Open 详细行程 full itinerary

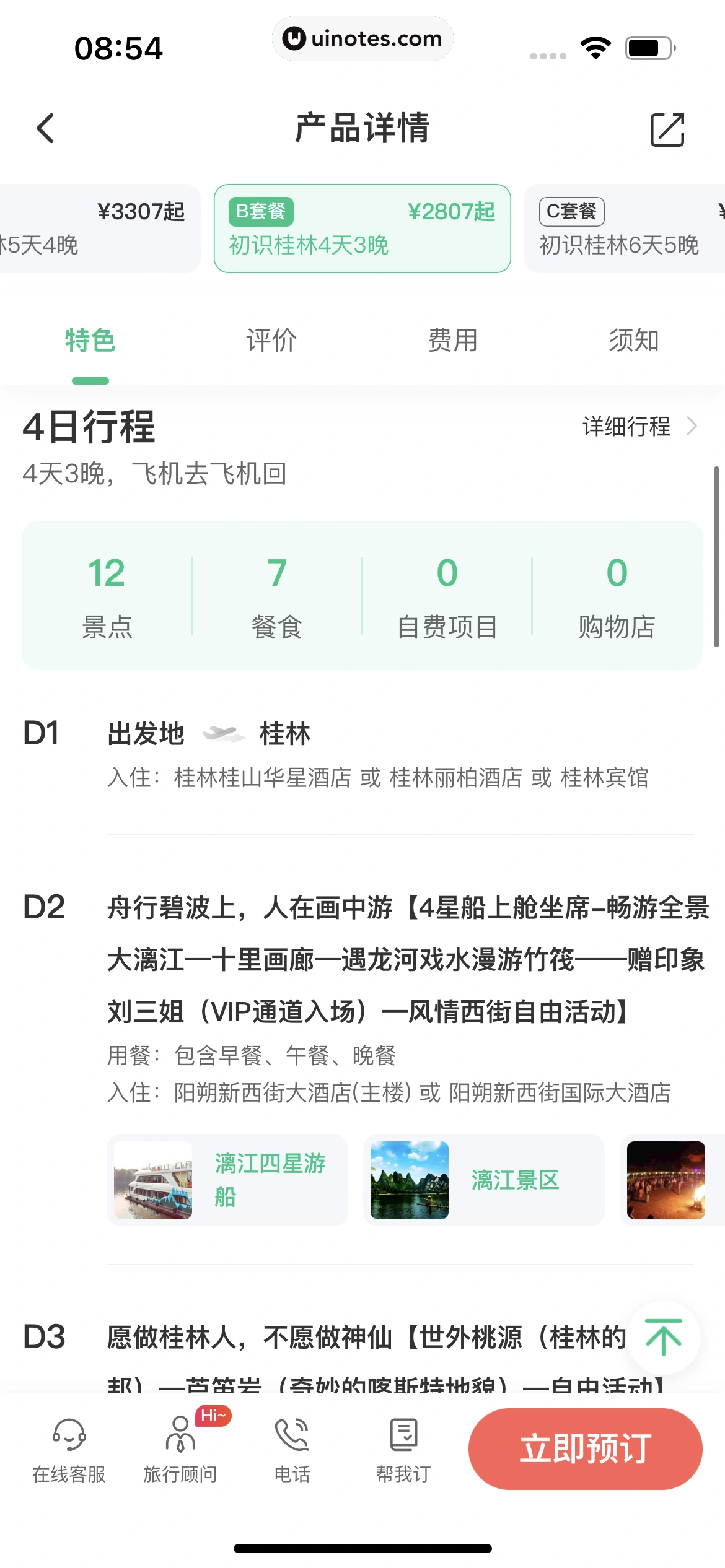[x=638, y=426]
